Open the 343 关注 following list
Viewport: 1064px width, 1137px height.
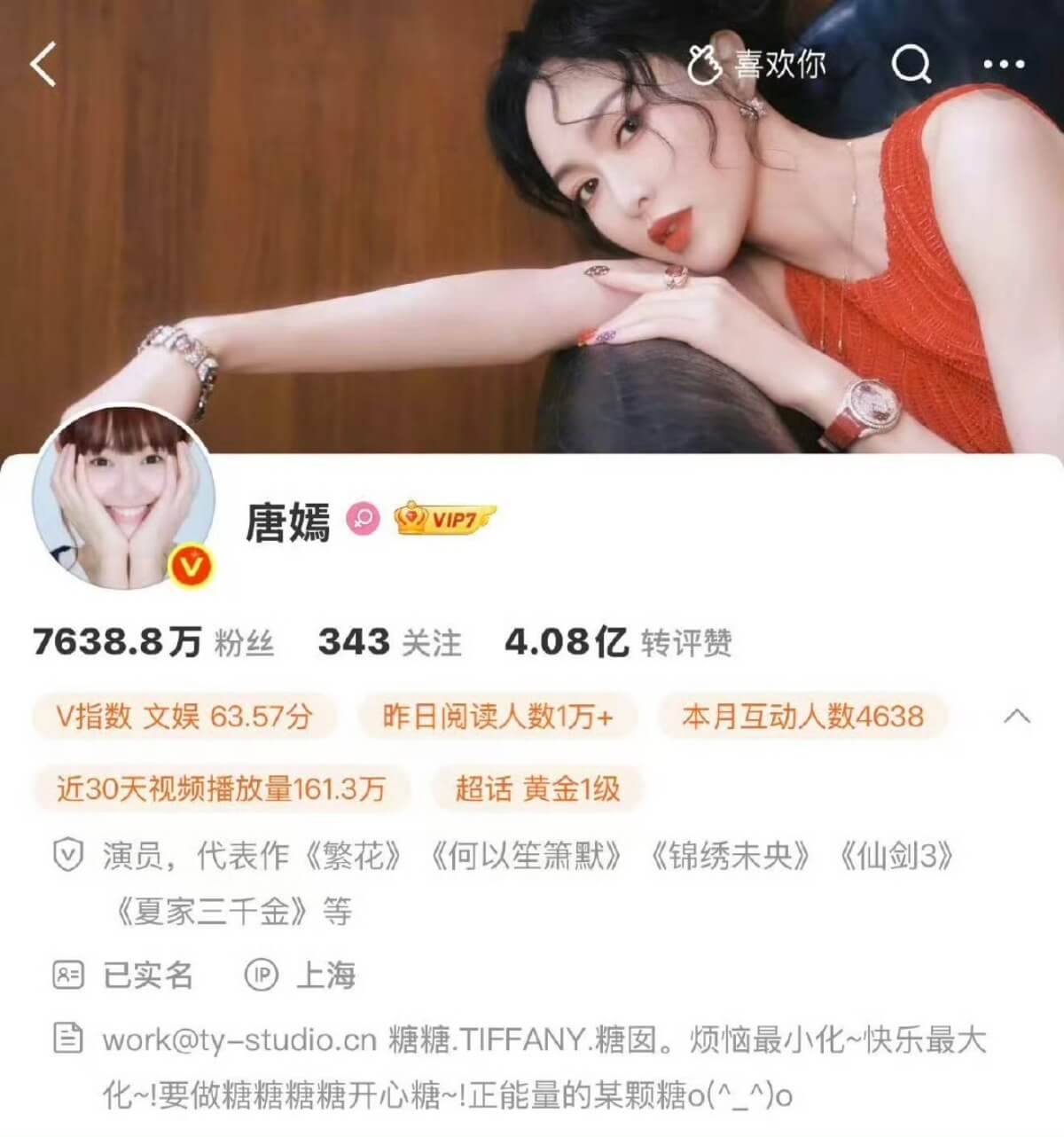click(390, 642)
